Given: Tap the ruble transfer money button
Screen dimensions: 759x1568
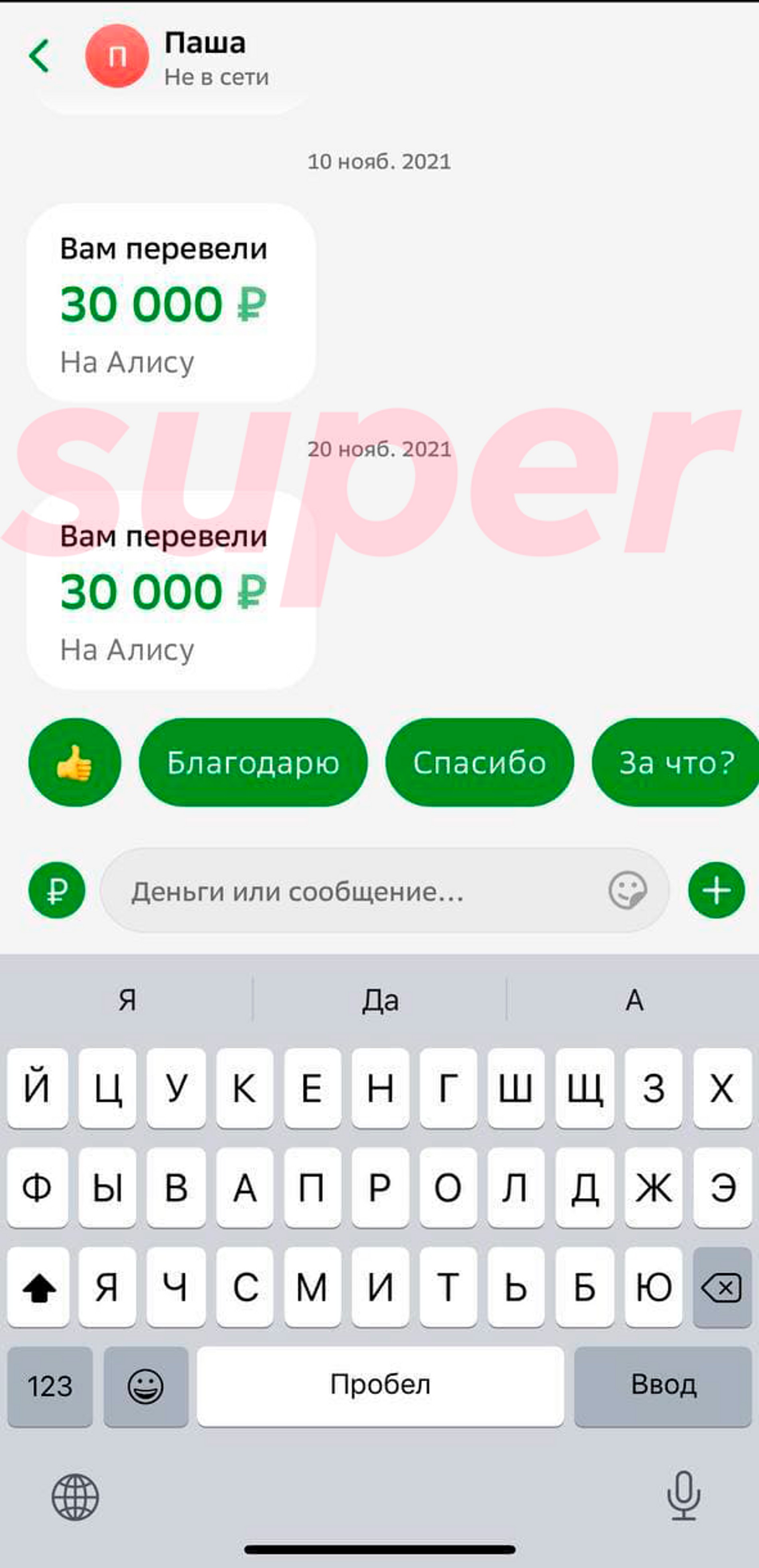Looking at the screenshot, I should tap(57, 890).
